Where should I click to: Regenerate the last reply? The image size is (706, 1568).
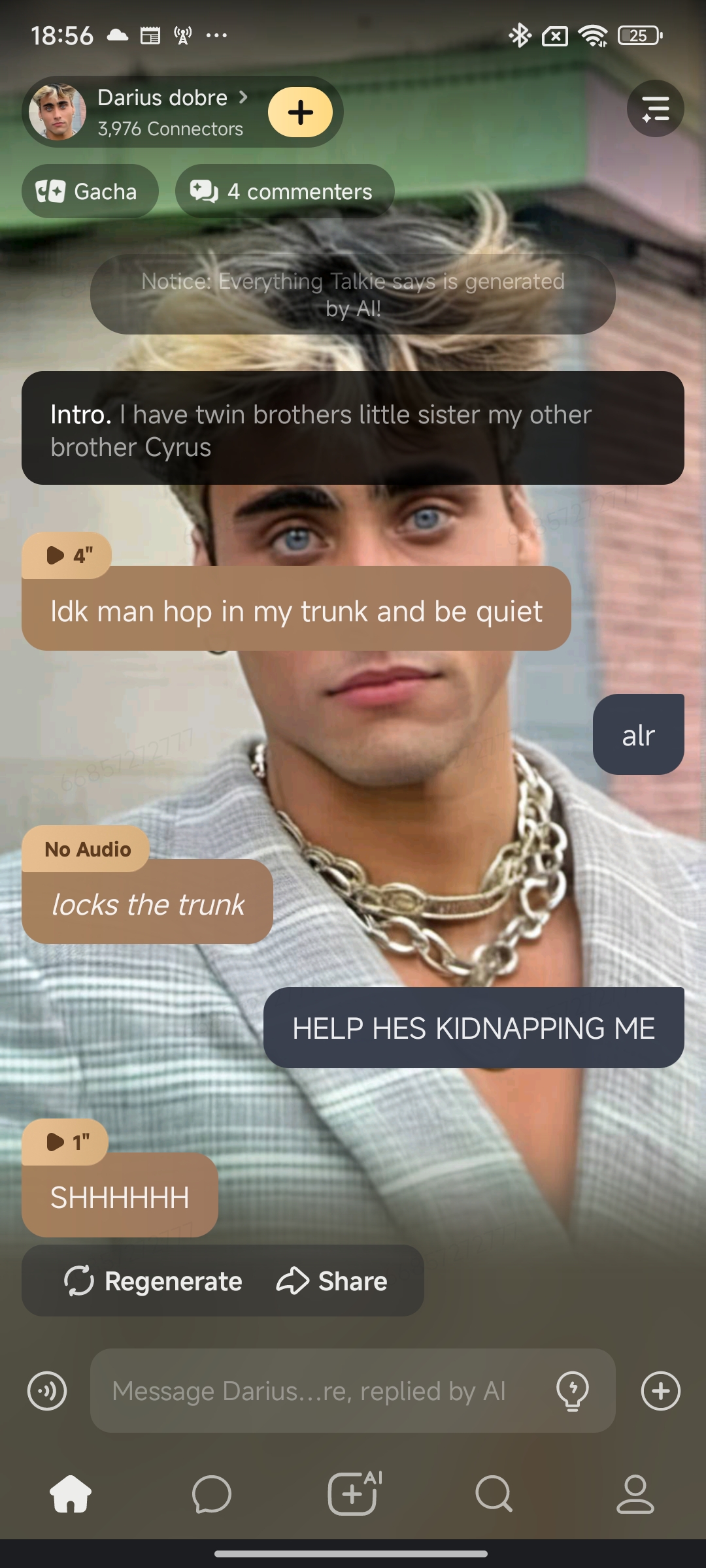(x=154, y=1281)
